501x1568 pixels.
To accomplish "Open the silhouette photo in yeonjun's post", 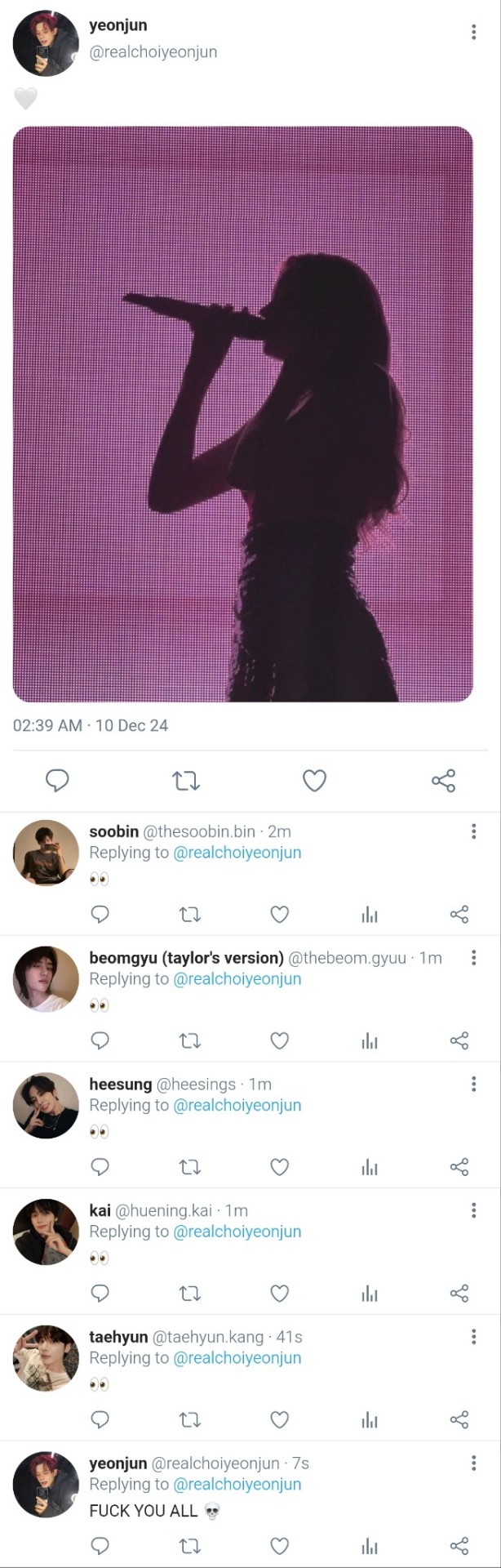I will (243, 414).
